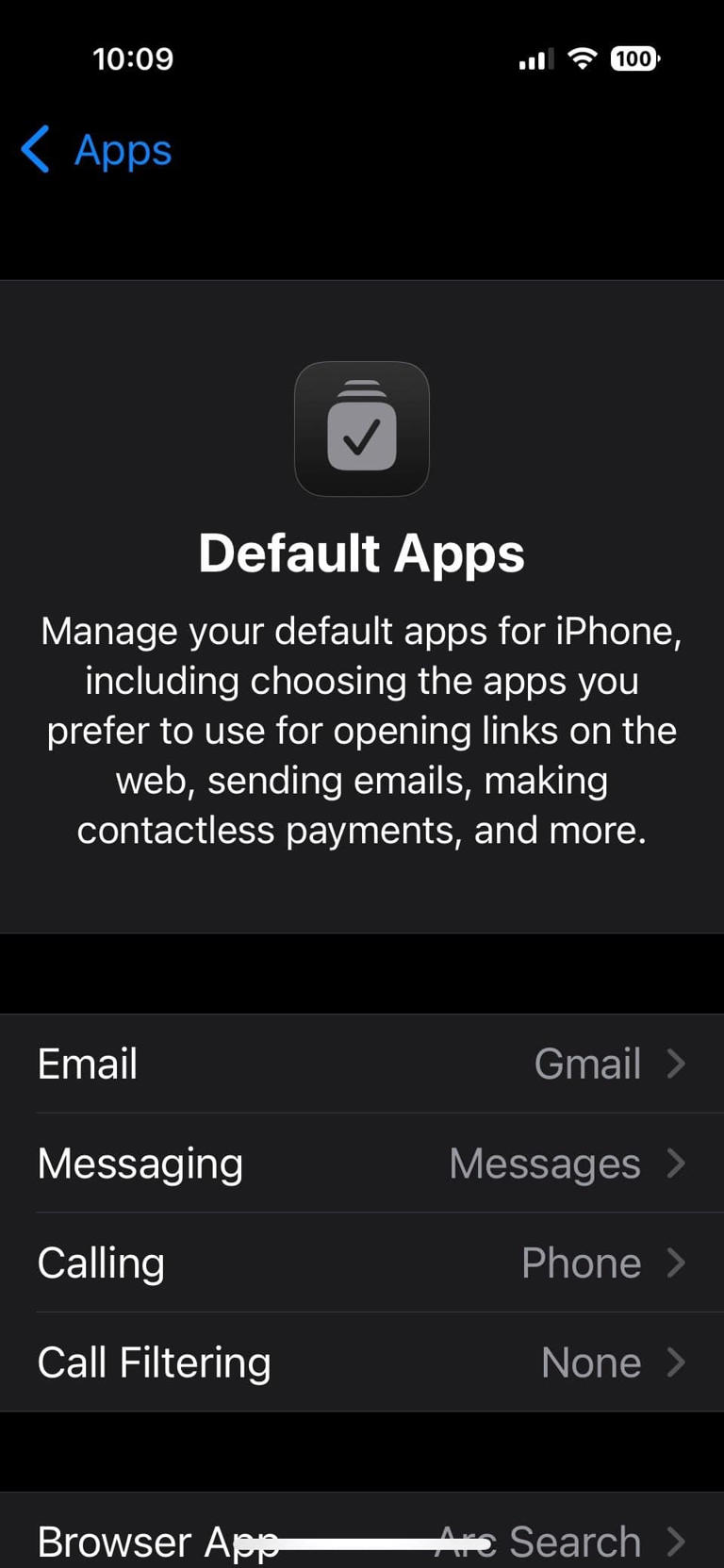Tap the Default Apps checkmark icon
724x1568 pixels.
(361, 428)
